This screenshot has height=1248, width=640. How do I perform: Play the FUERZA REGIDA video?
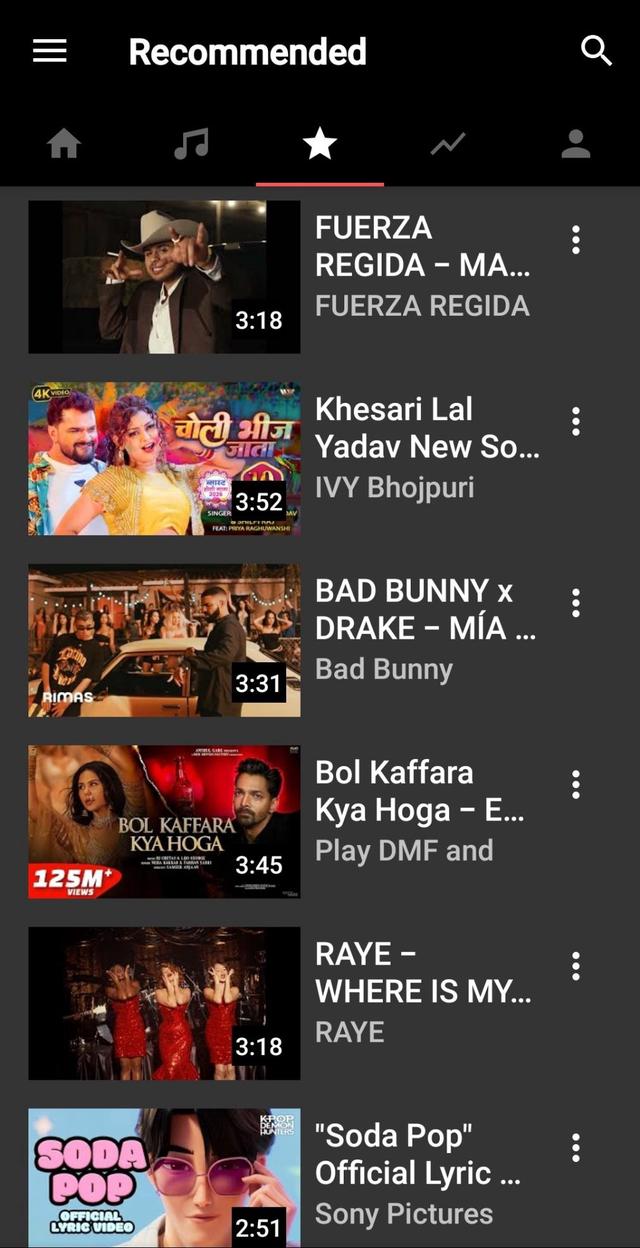(165, 277)
